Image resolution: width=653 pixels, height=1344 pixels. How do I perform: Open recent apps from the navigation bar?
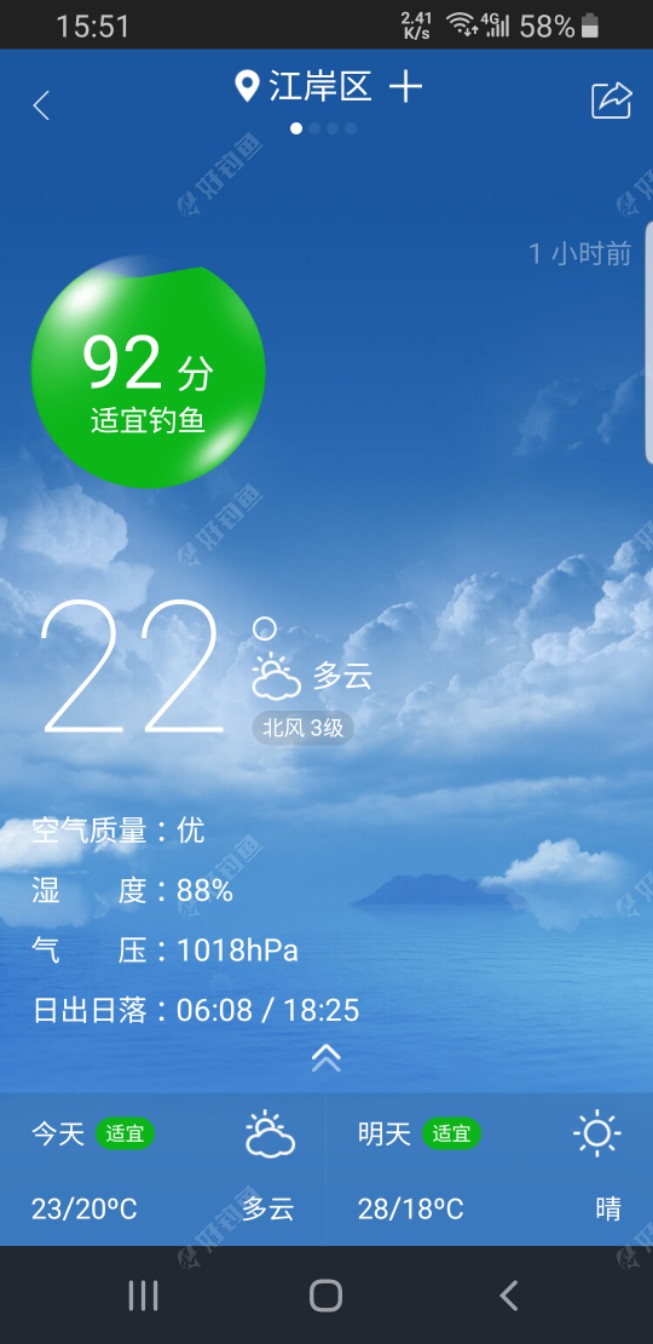tap(143, 1296)
